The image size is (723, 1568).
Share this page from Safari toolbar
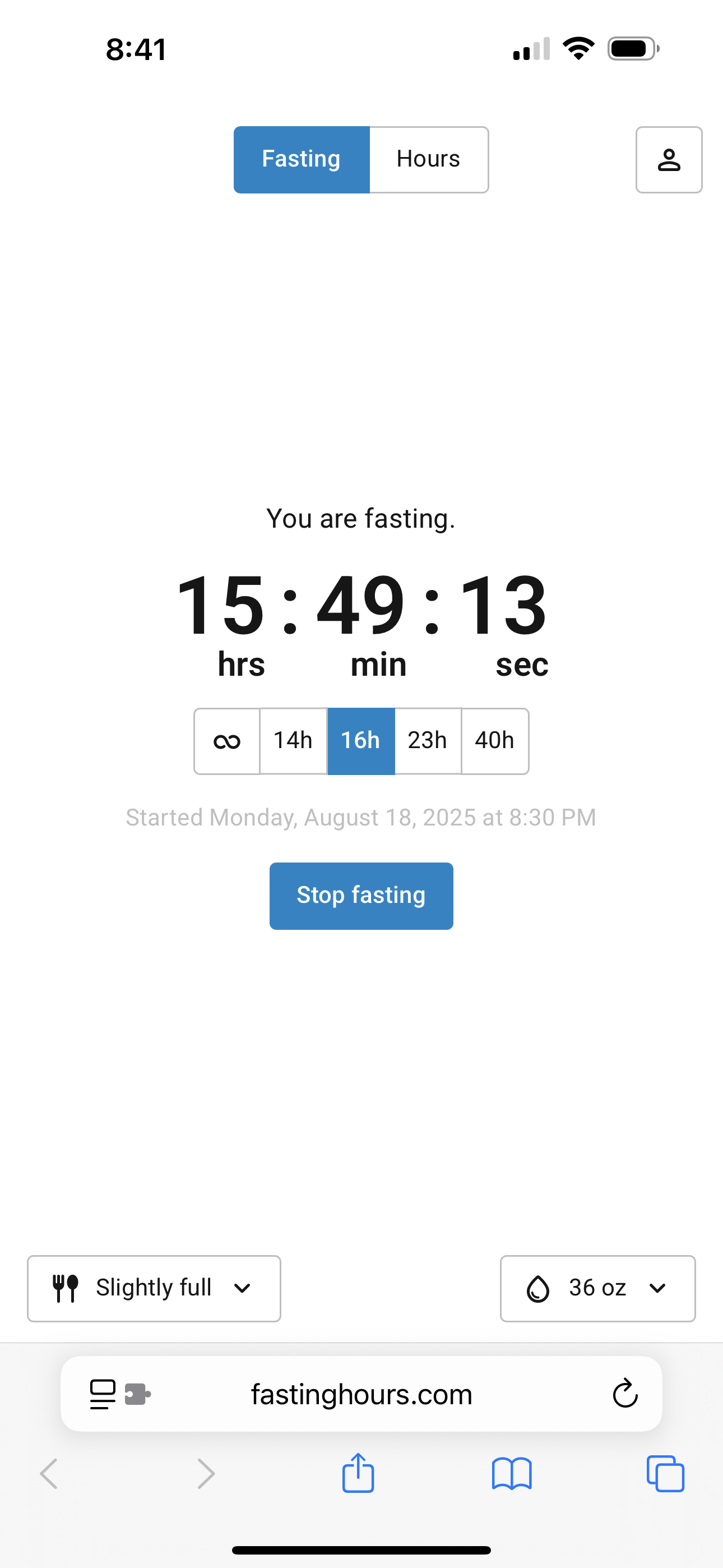tap(358, 1473)
